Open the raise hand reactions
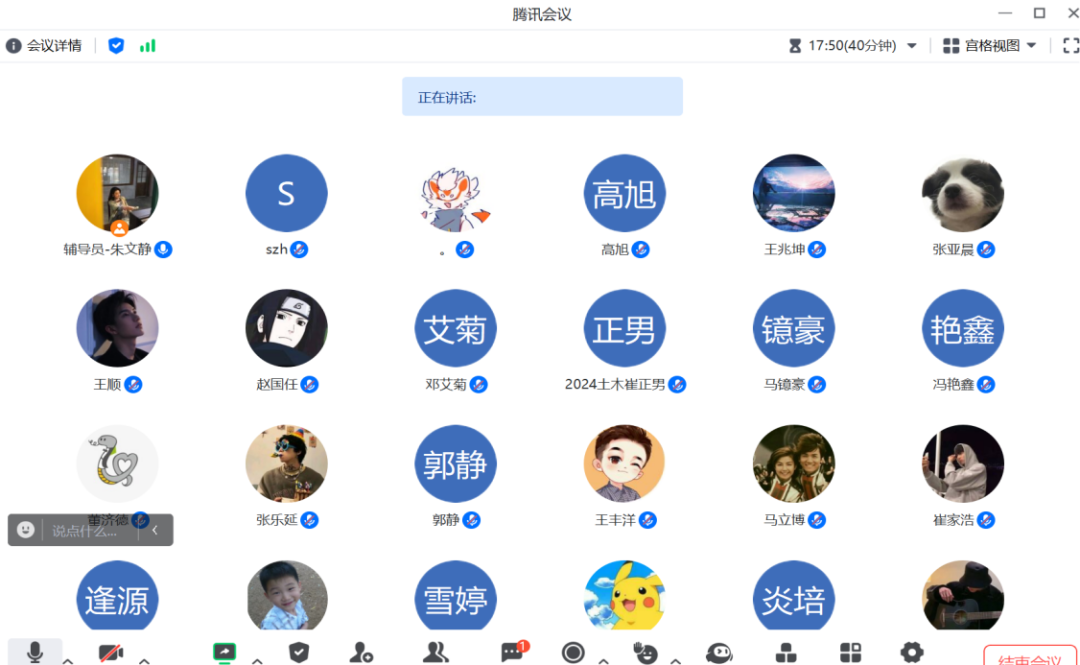This screenshot has width=1080, height=665. [646, 653]
